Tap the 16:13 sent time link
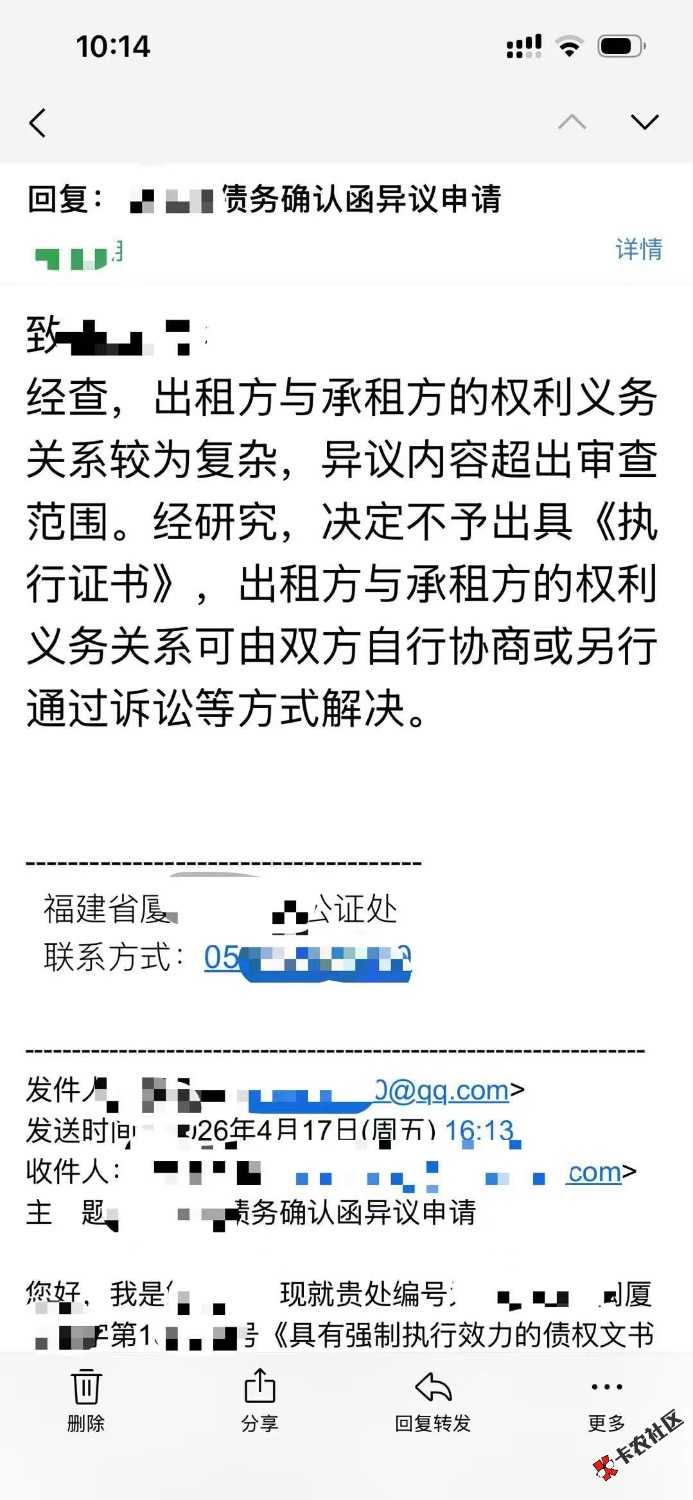 [x=478, y=1131]
